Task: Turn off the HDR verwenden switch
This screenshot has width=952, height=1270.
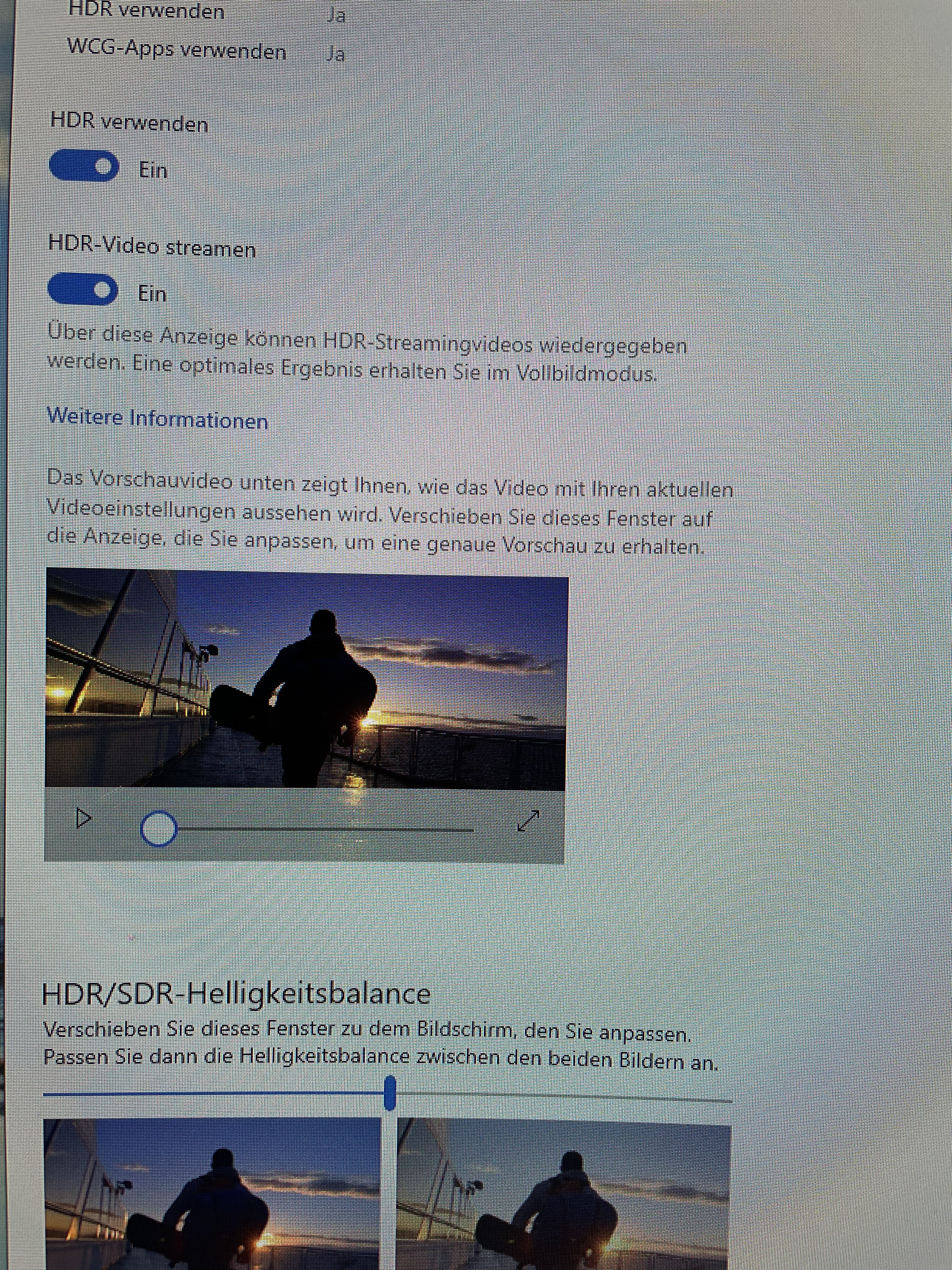Action: [84, 167]
